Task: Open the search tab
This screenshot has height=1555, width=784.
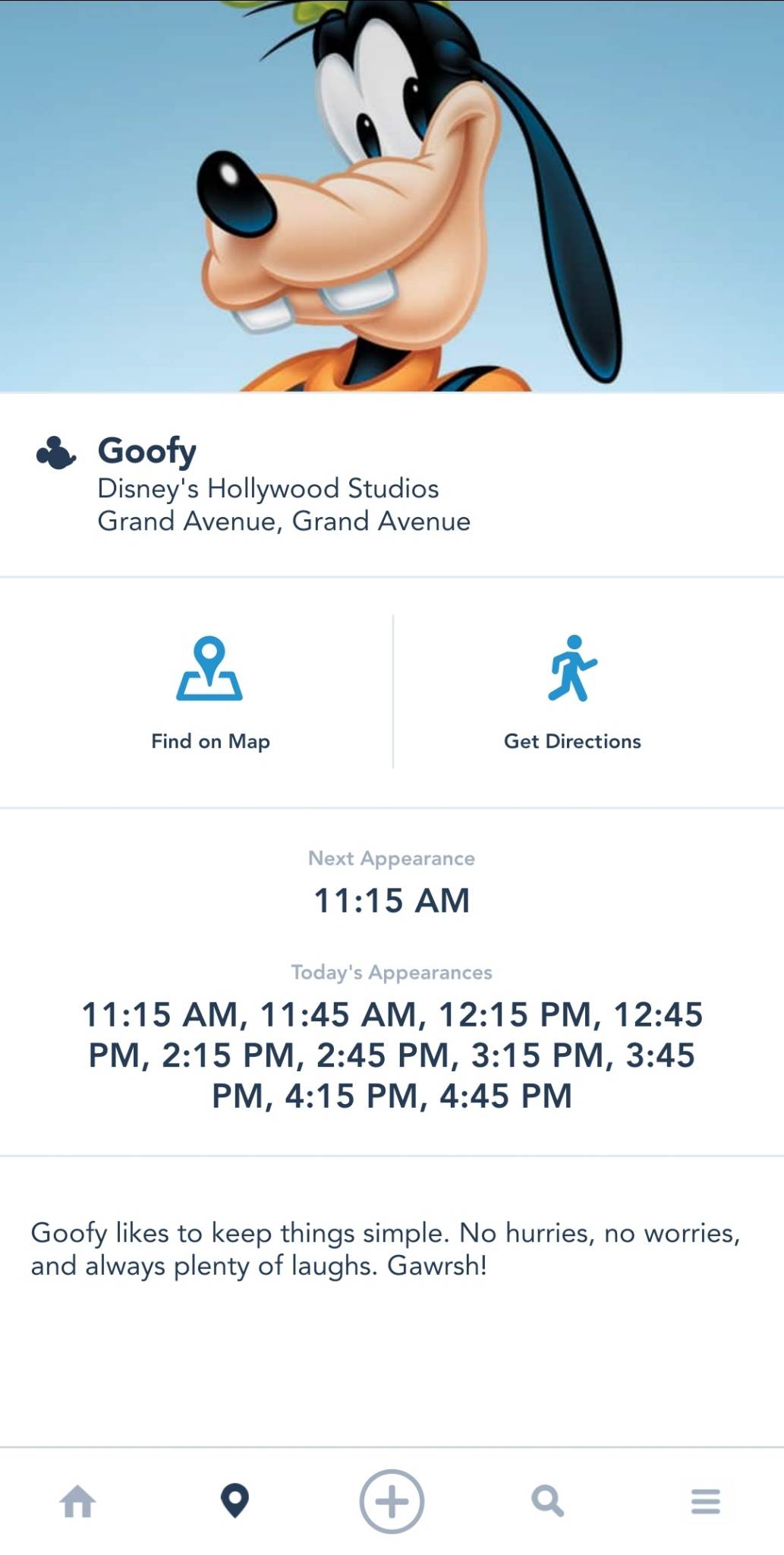Action: 548,1501
